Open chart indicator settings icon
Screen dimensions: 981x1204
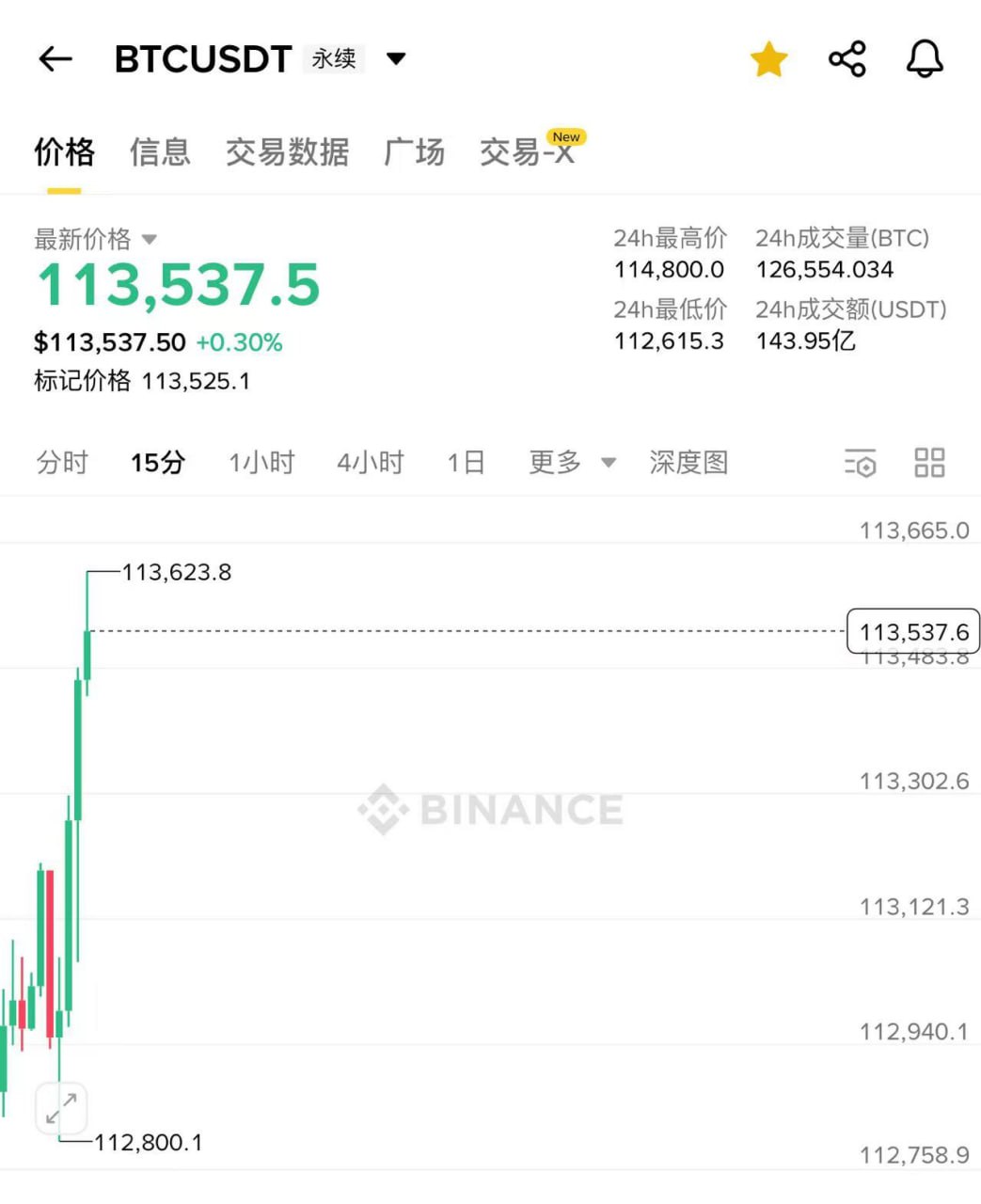(x=860, y=463)
